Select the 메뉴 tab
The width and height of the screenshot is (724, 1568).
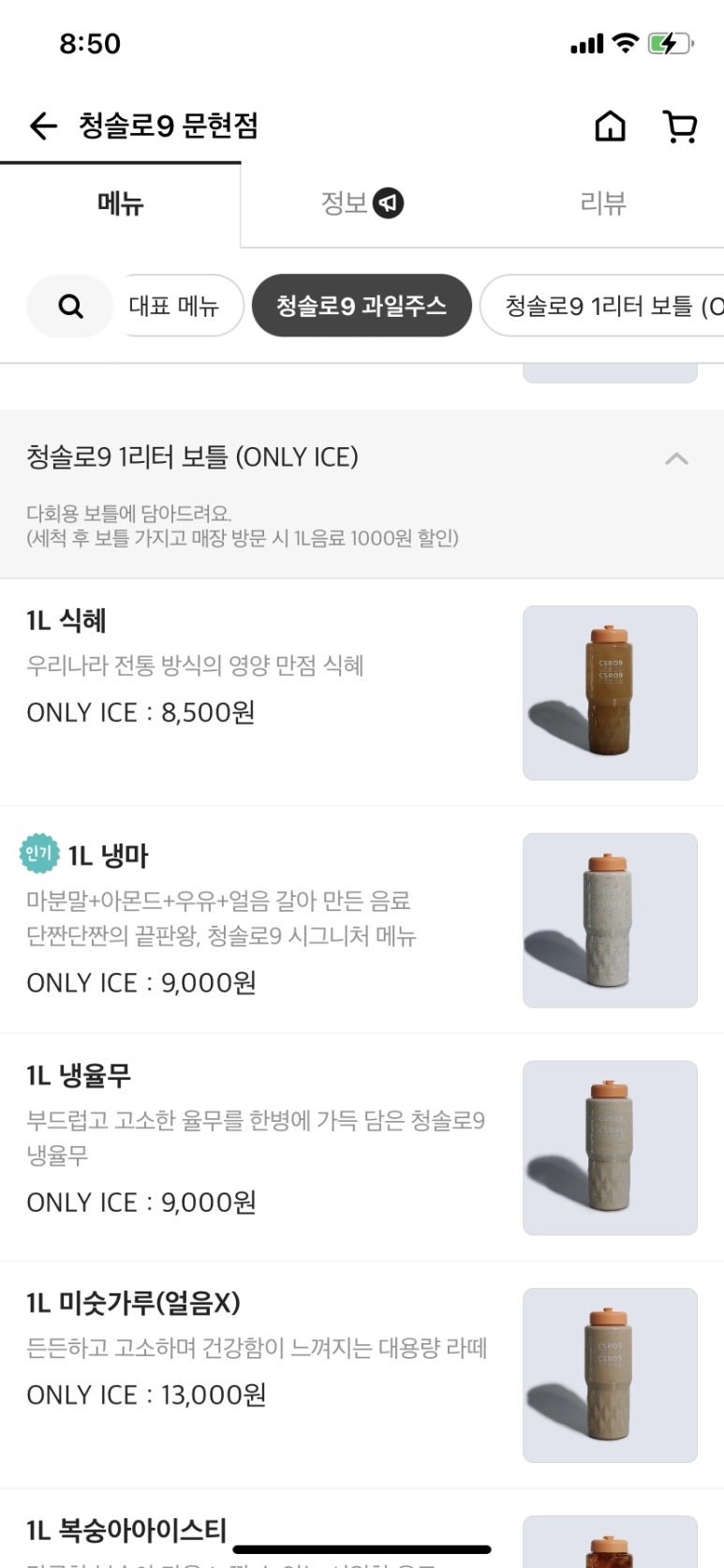pyautogui.click(x=120, y=203)
